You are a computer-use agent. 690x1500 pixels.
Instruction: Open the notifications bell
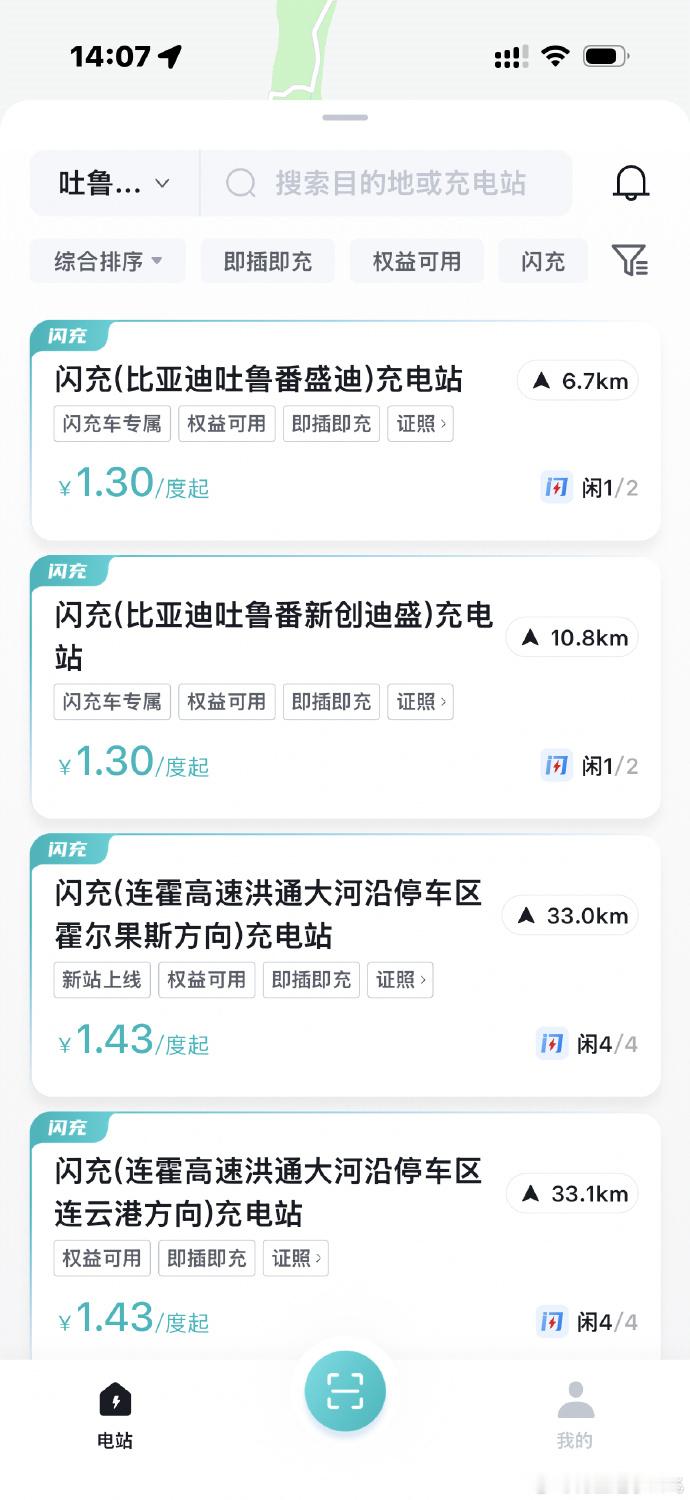point(631,183)
